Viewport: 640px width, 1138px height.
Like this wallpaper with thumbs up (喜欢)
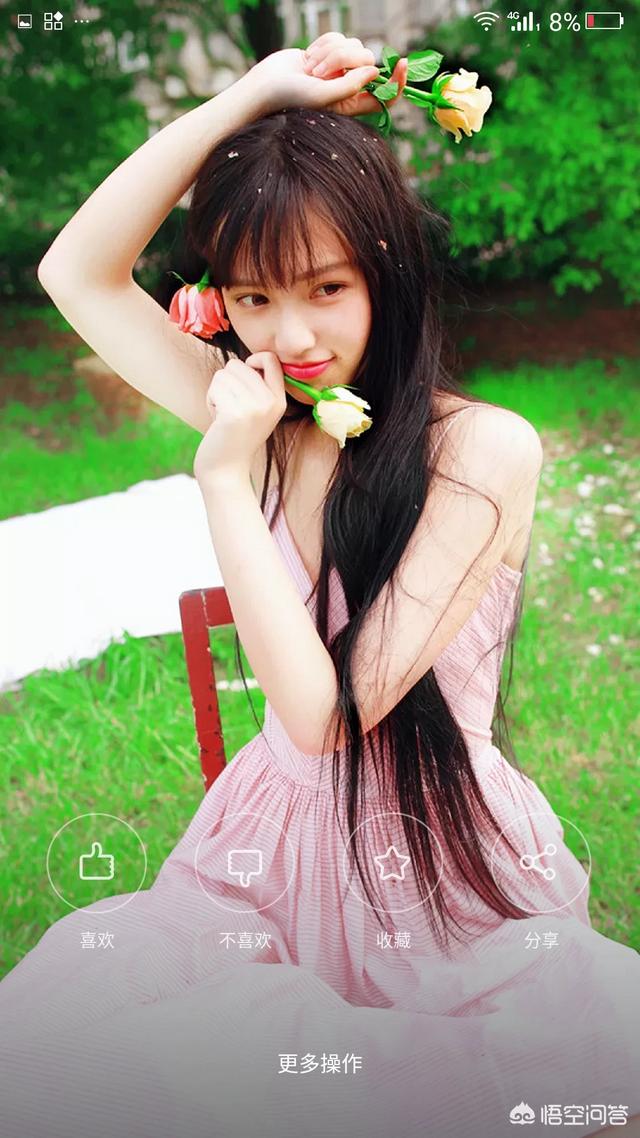coord(96,862)
